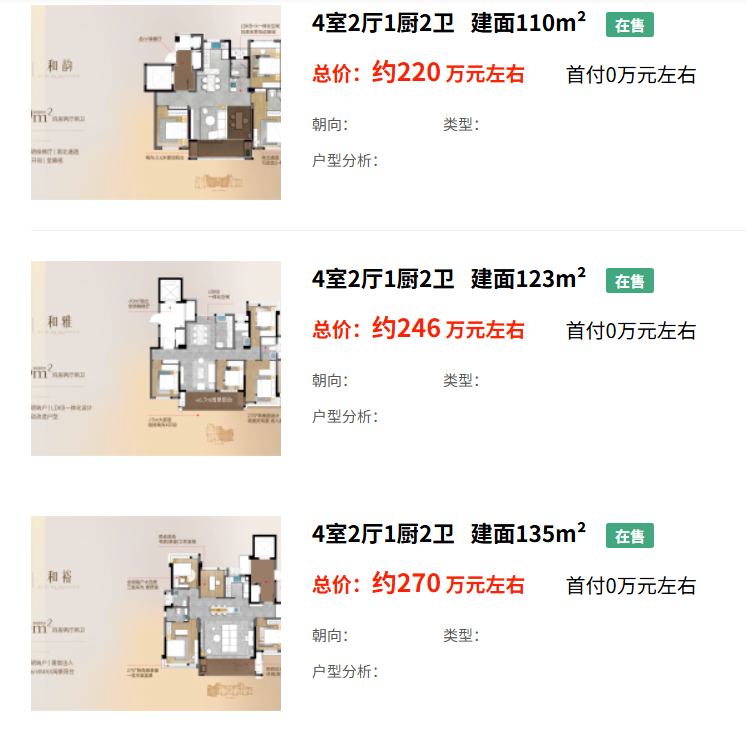Open the 4室2厅1厨2卫 建面110m² listing title

(x=449, y=24)
